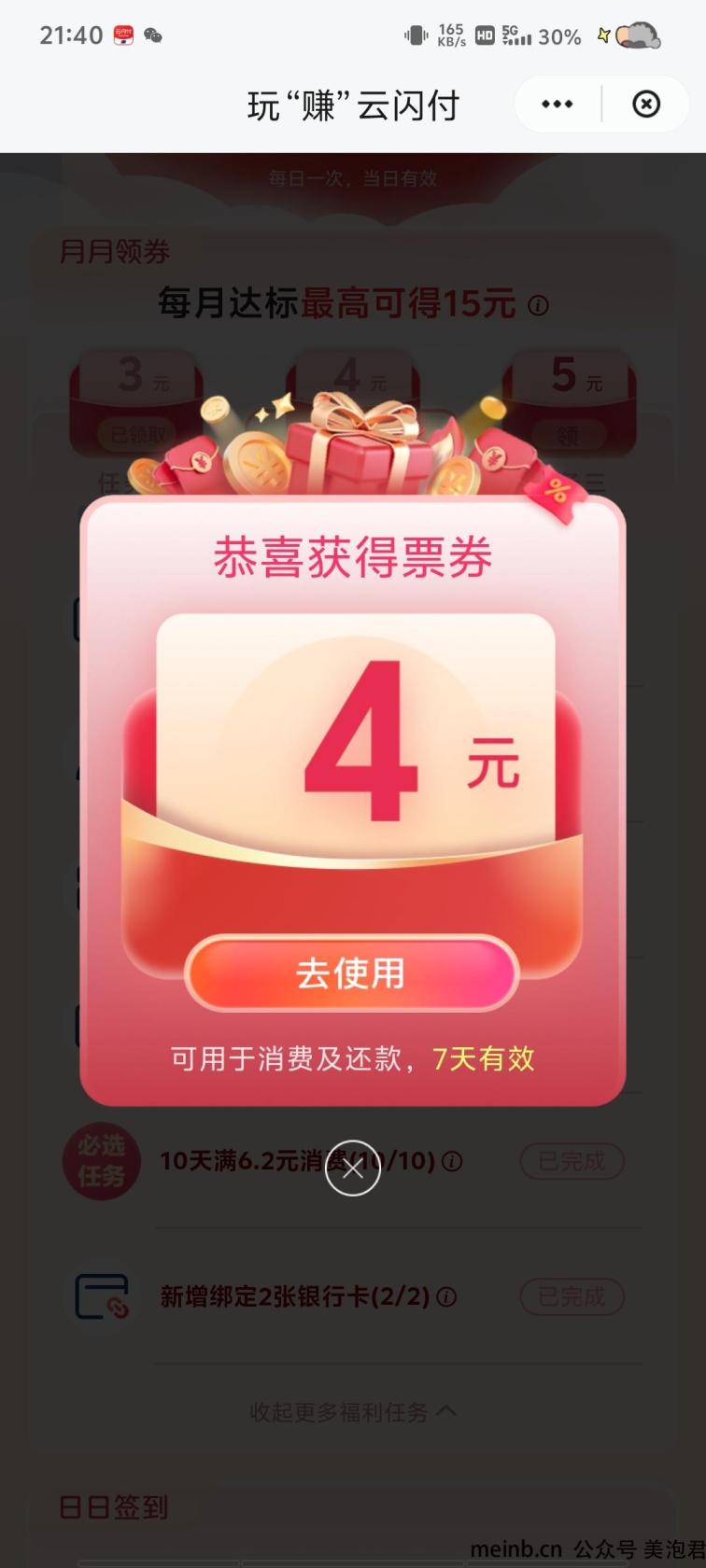Close the mini program with the circle X
The height and width of the screenshot is (1568, 706).
tap(646, 105)
